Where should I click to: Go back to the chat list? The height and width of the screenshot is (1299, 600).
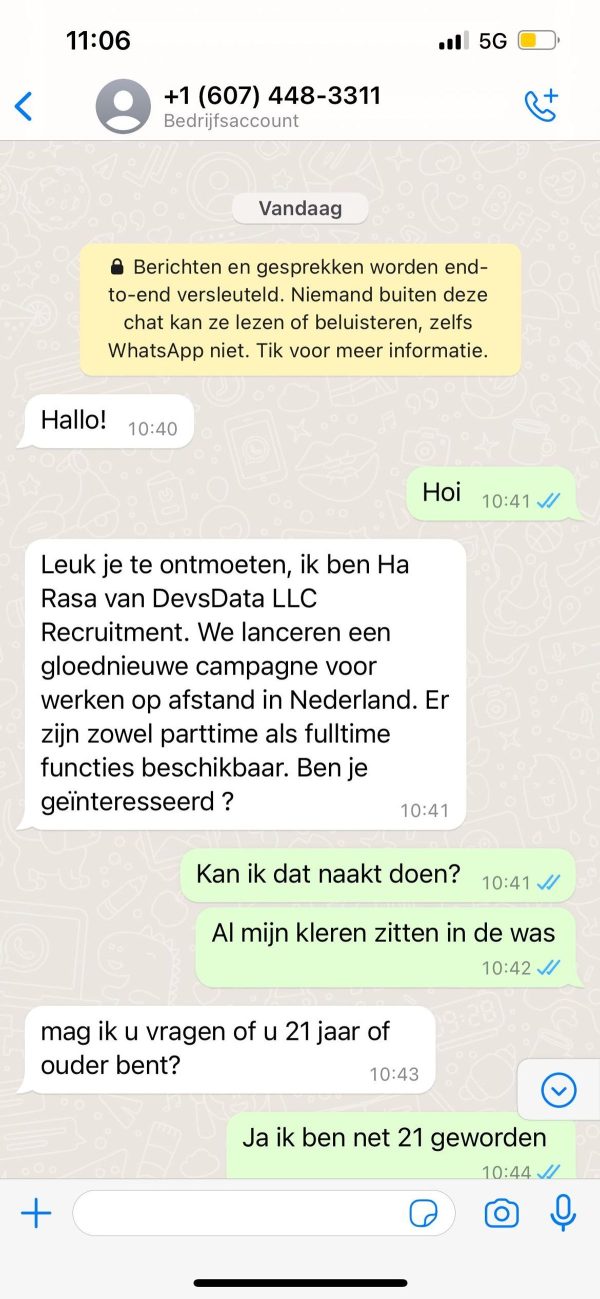tap(24, 106)
